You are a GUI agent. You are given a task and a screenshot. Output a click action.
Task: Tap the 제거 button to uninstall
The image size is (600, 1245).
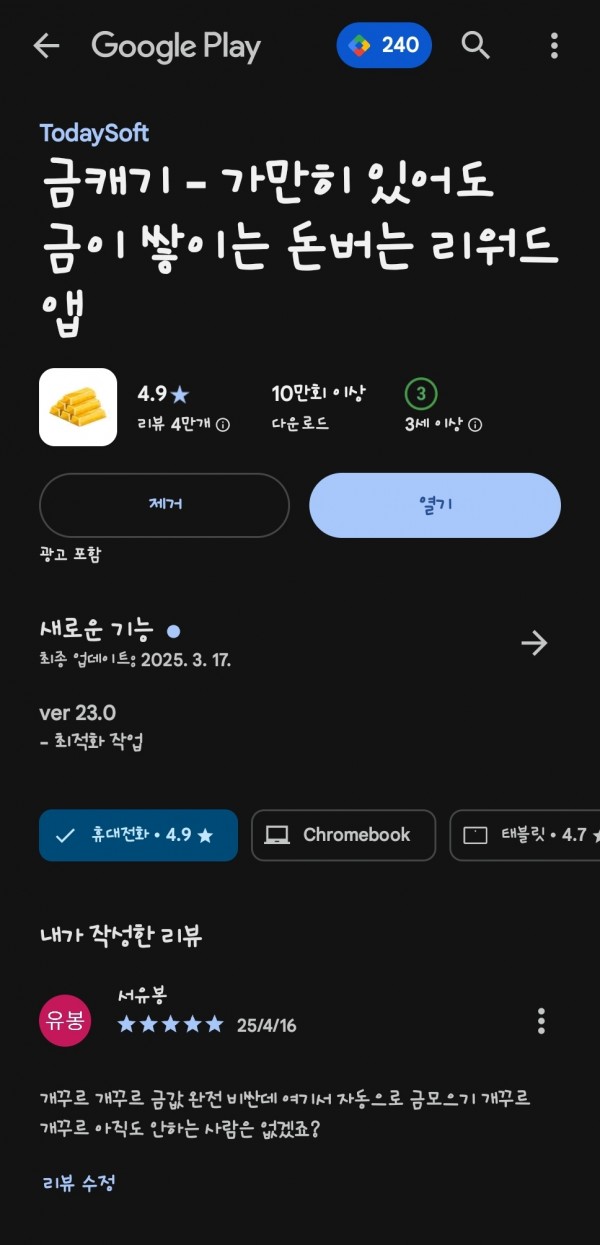[164, 505]
